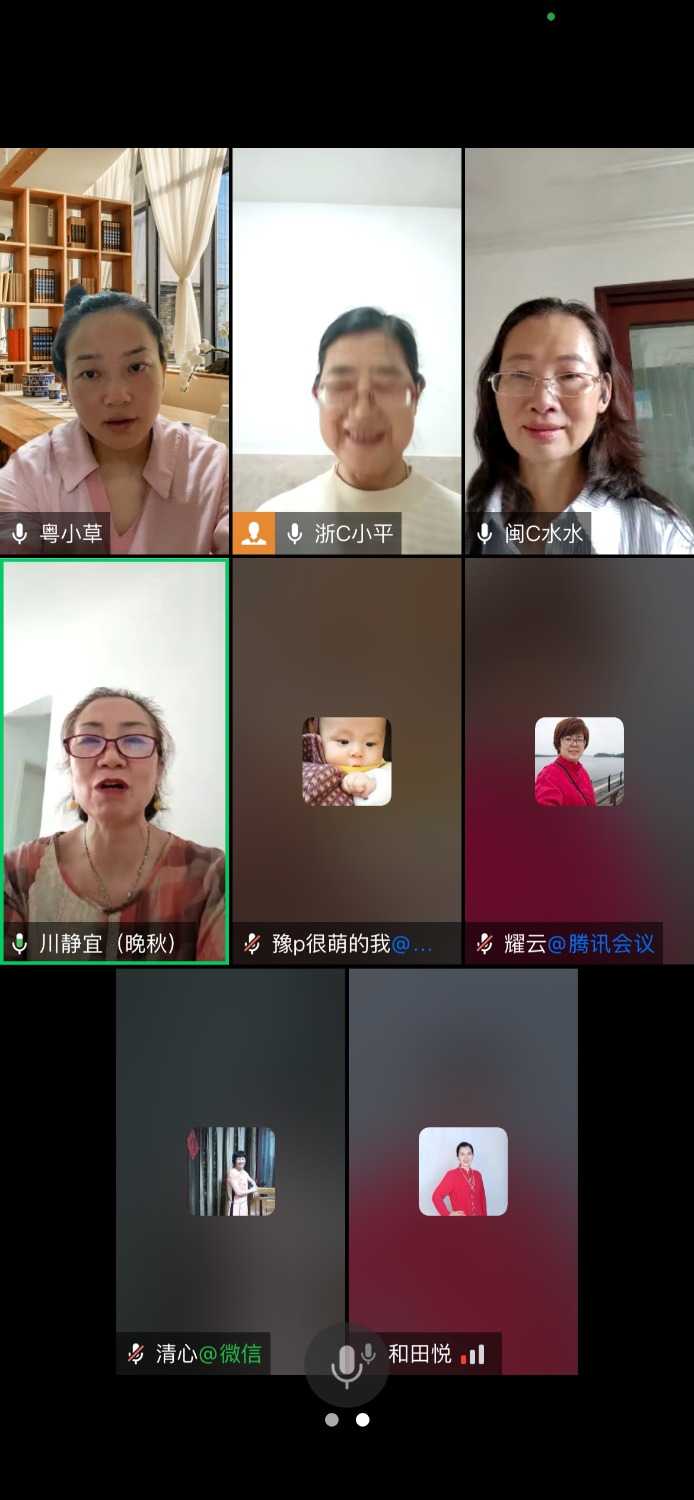Image resolution: width=694 pixels, height=1500 pixels.
Task: Tap the 川静宜（晚秋）speaker tile
Action: point(115,760)
